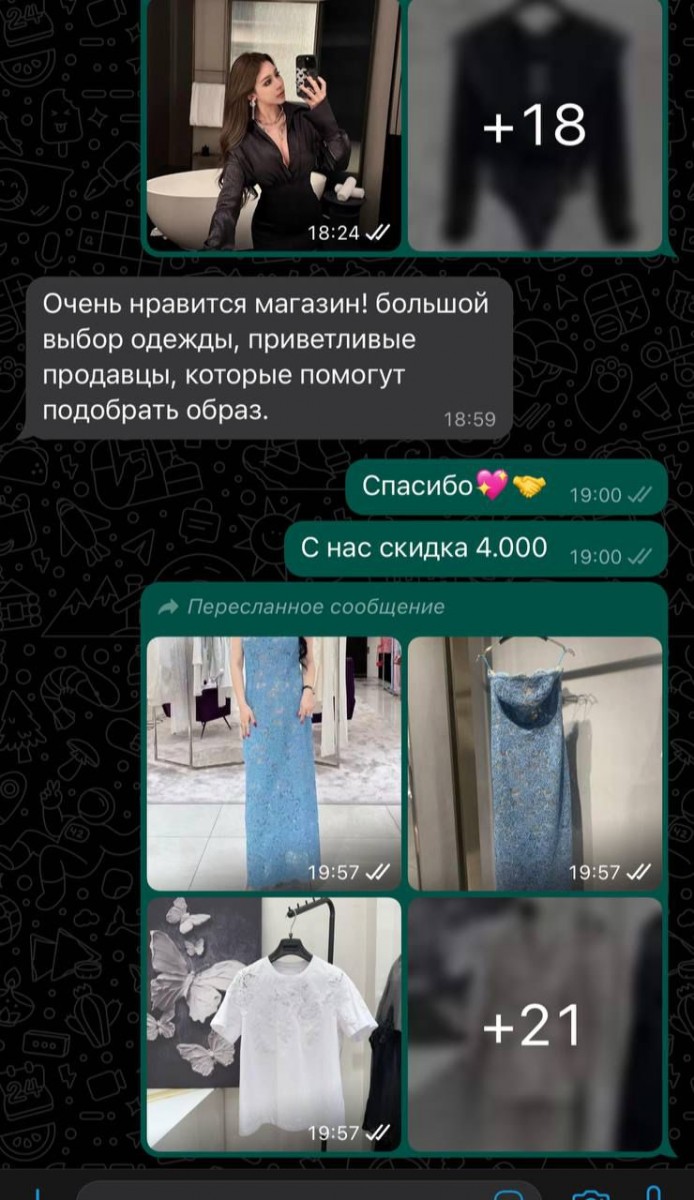Image resolution: width=694 pixels, height=1200 pixels.
Task: Open the photo of blue dress worn by model
Action: [x=274, y=762]
